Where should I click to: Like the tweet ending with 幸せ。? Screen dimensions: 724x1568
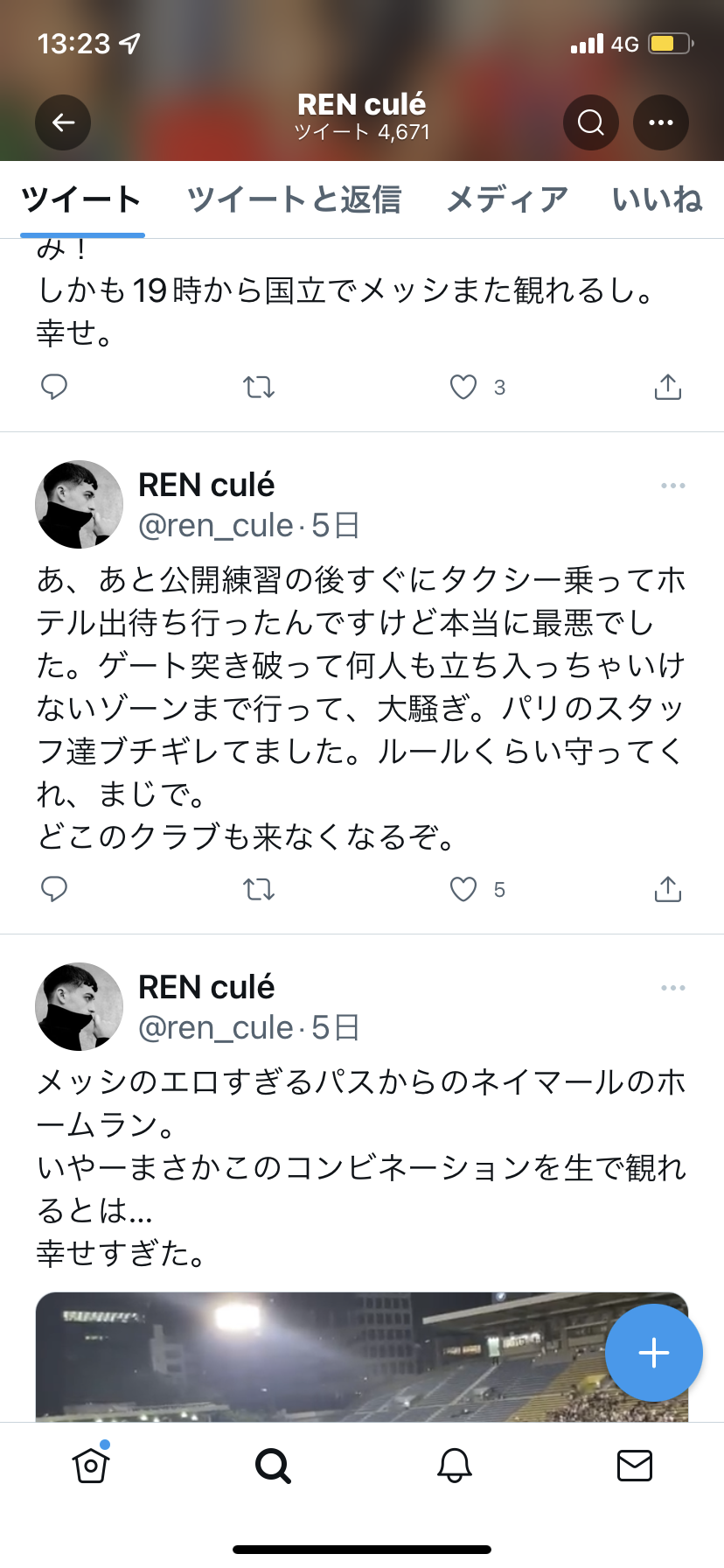tap(463, 387)
